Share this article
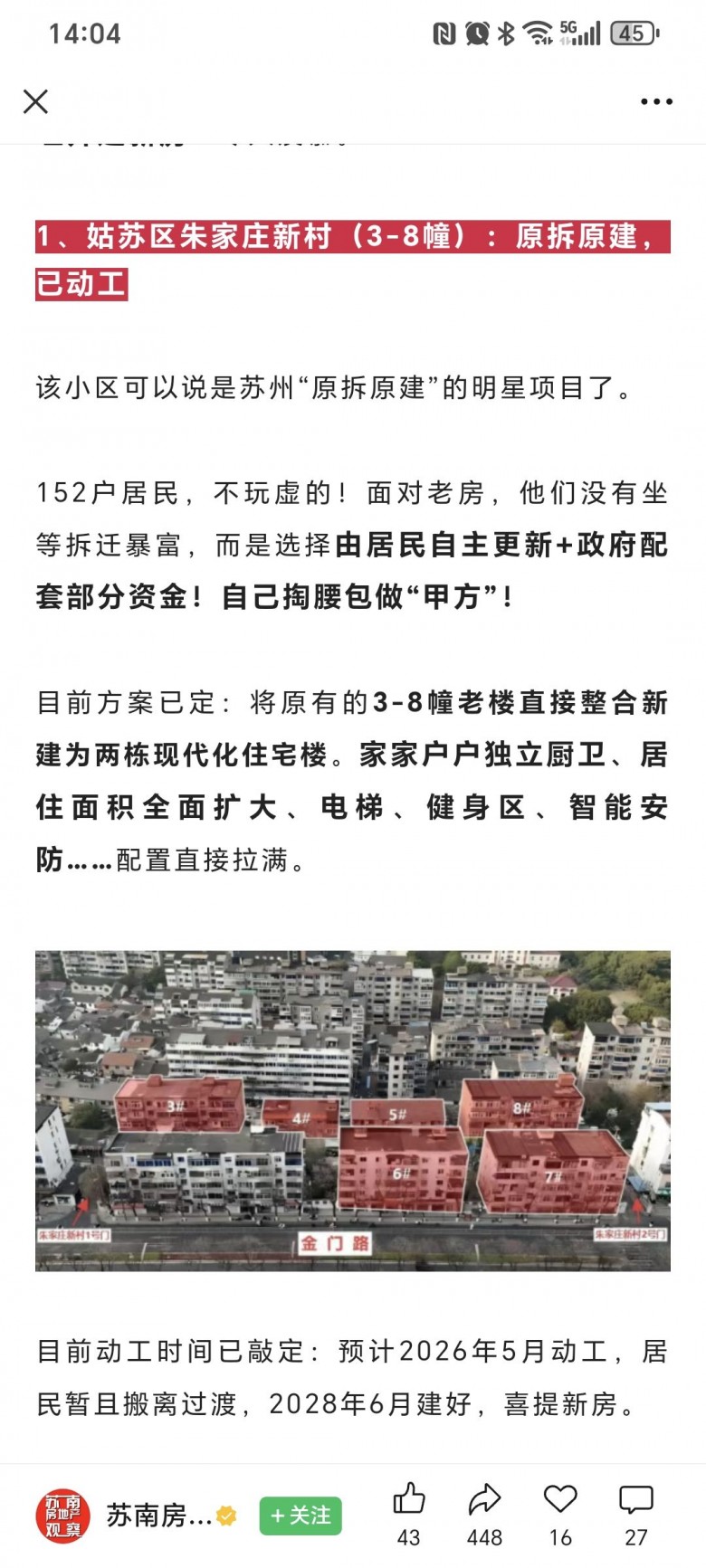Image resolution: width=706 pixels, height=1568 pixels. [484, 1500]
